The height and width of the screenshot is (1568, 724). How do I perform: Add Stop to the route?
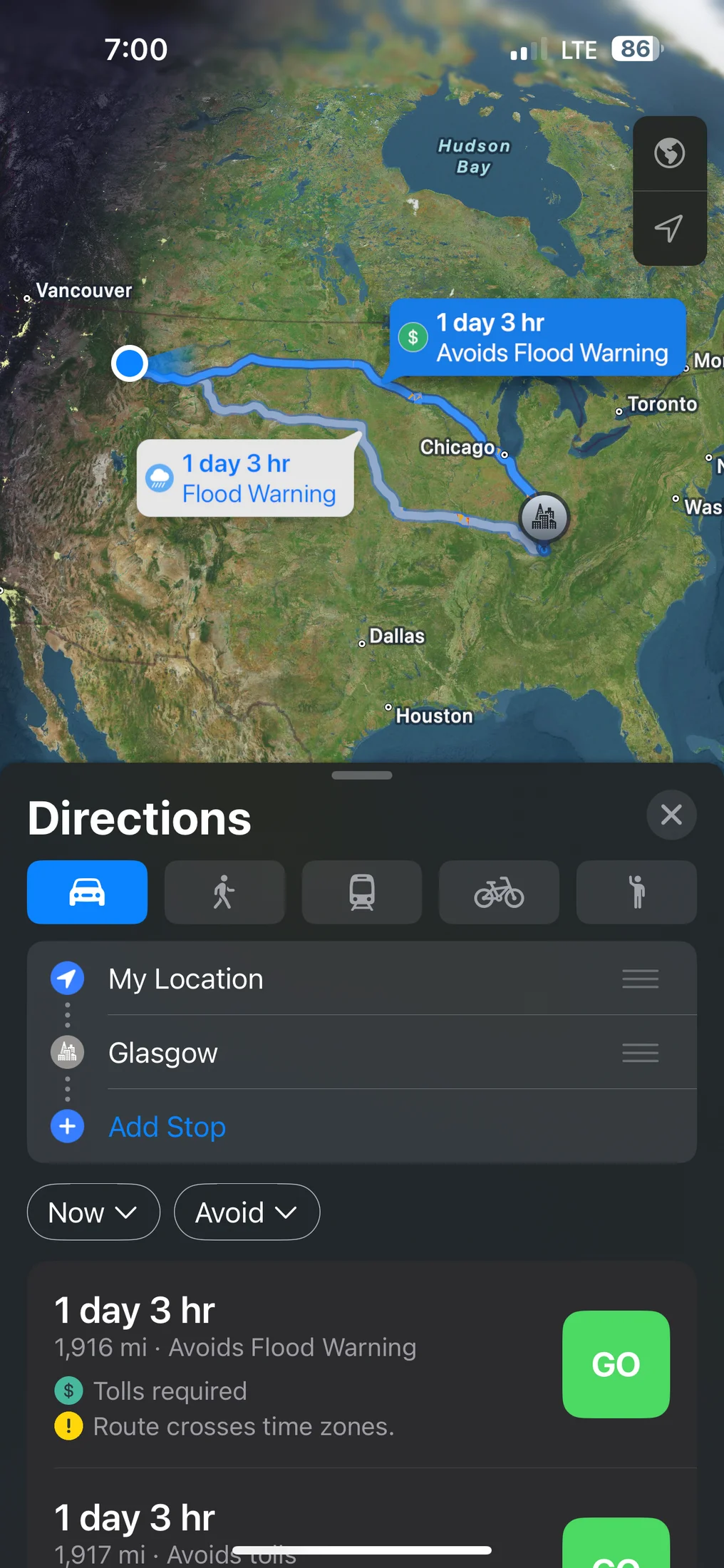click(167, 1127)
